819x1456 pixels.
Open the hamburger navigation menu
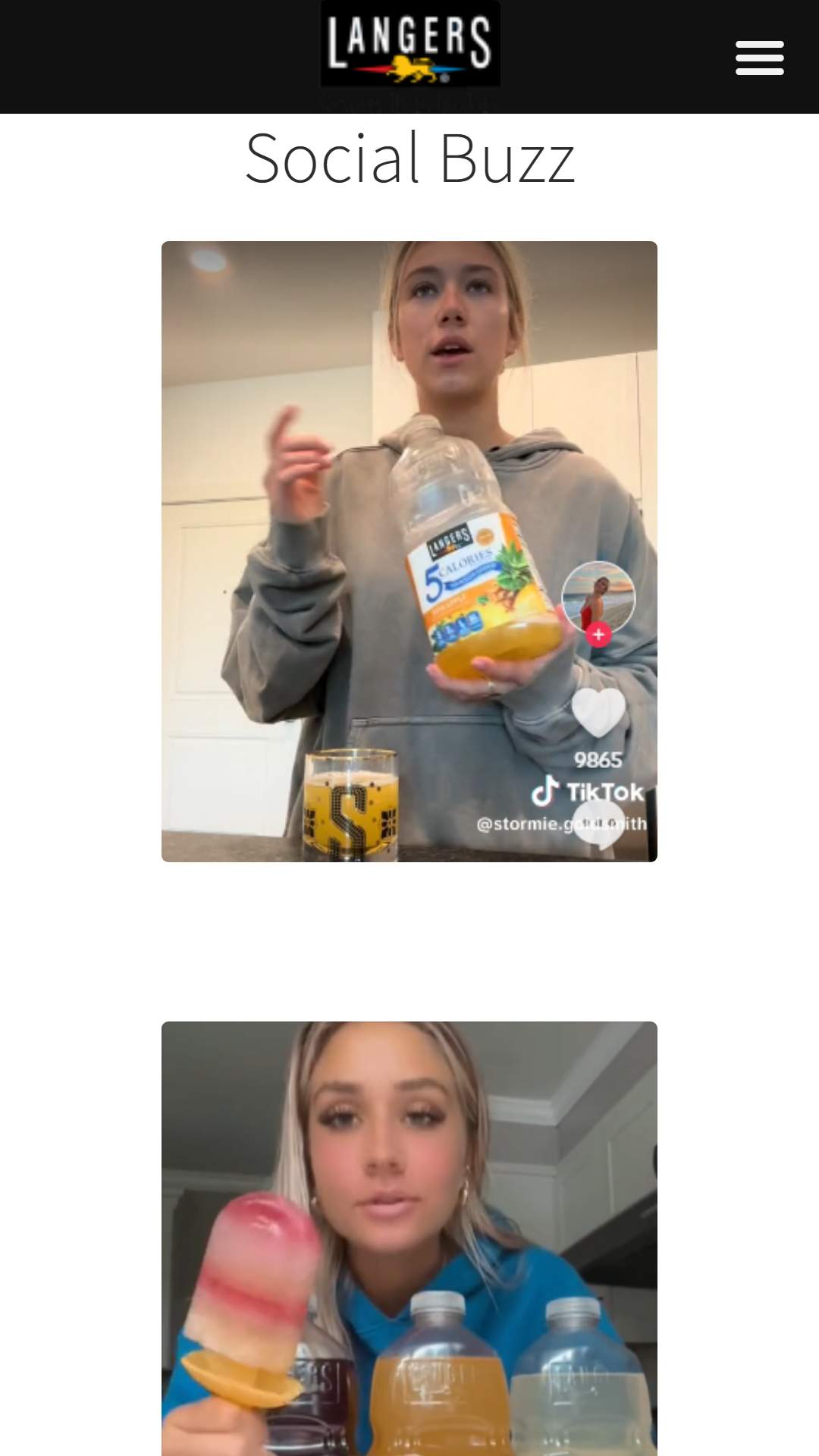pyautogui.click(x=759, y=58)
